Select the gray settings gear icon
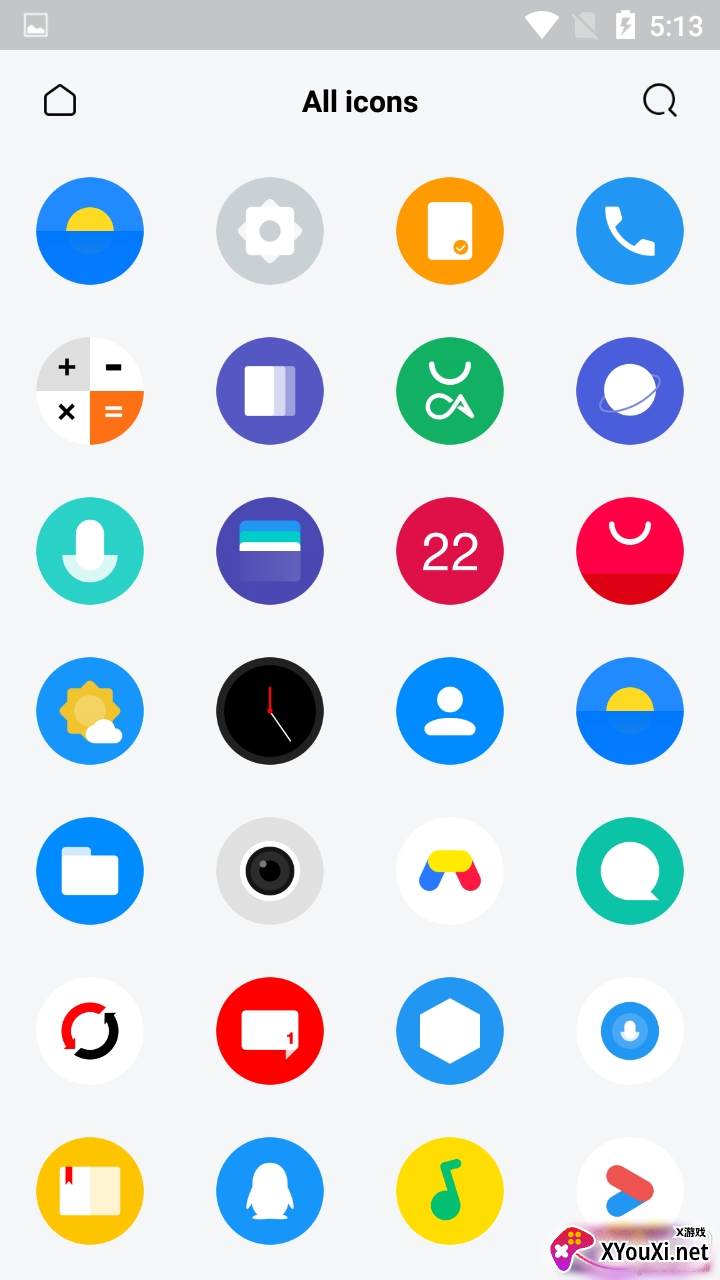Viewport: 720px width, 1280px height. pyautogui.click(x=270, y=231)
